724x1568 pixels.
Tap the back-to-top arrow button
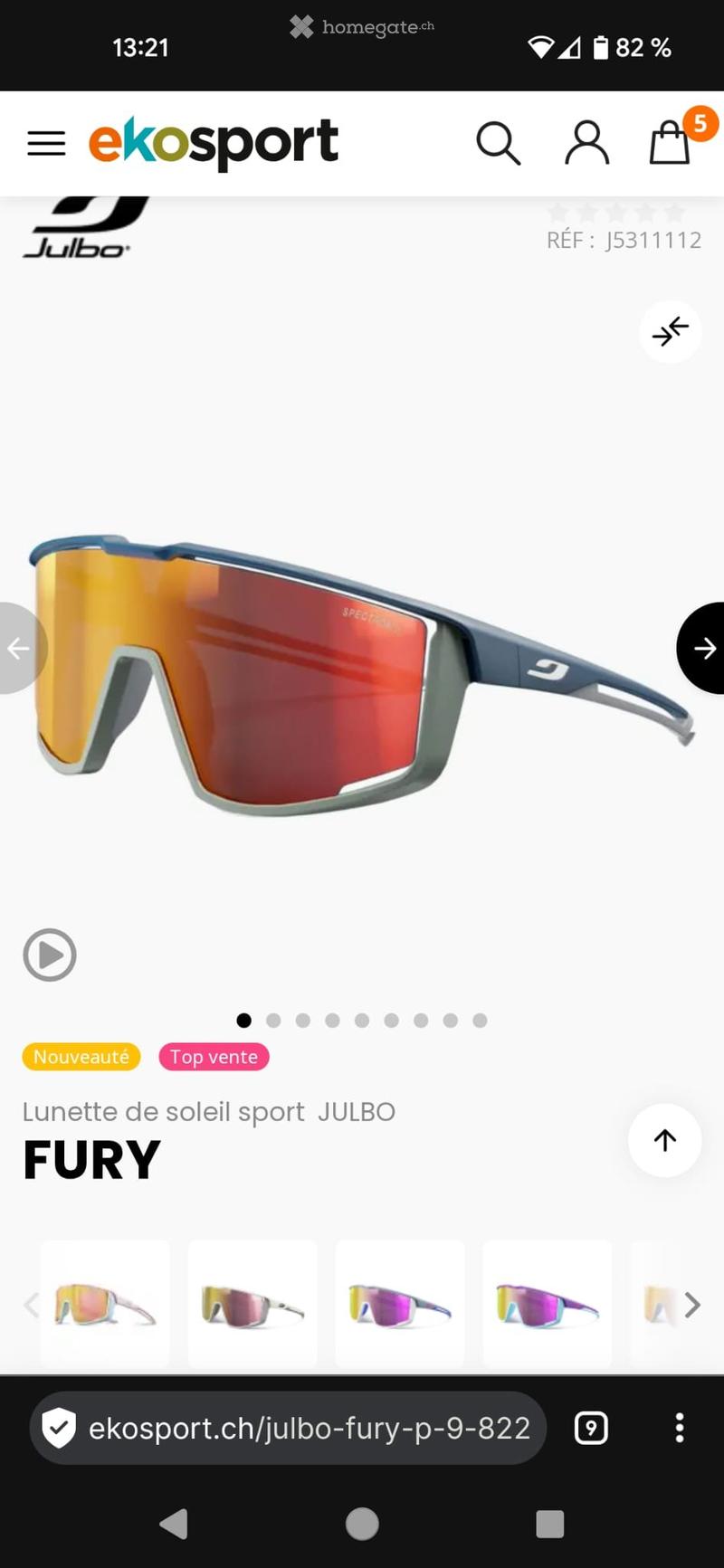pyautogui.click(x=664, y=1140)
